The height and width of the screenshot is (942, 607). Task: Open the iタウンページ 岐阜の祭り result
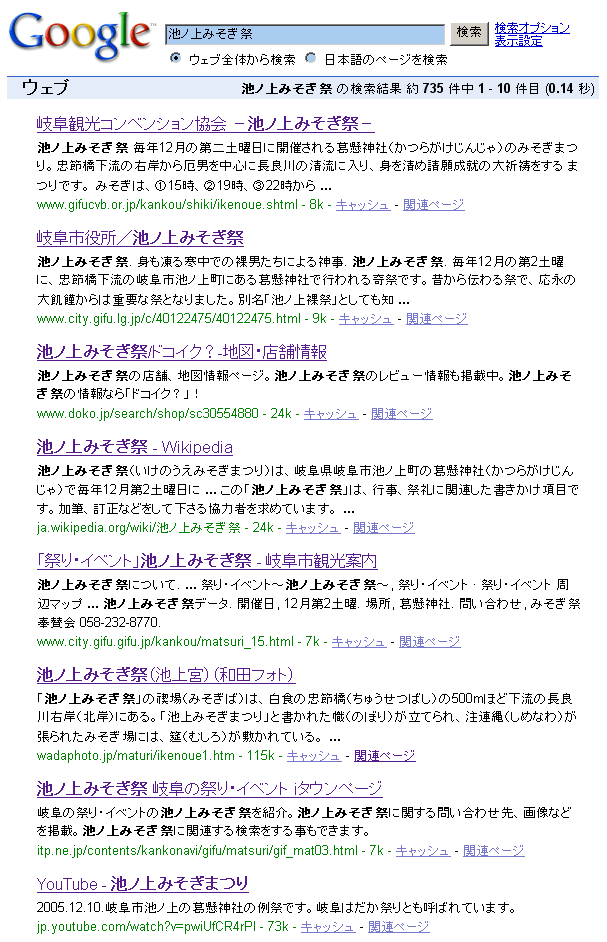click(x=210, y=788)
